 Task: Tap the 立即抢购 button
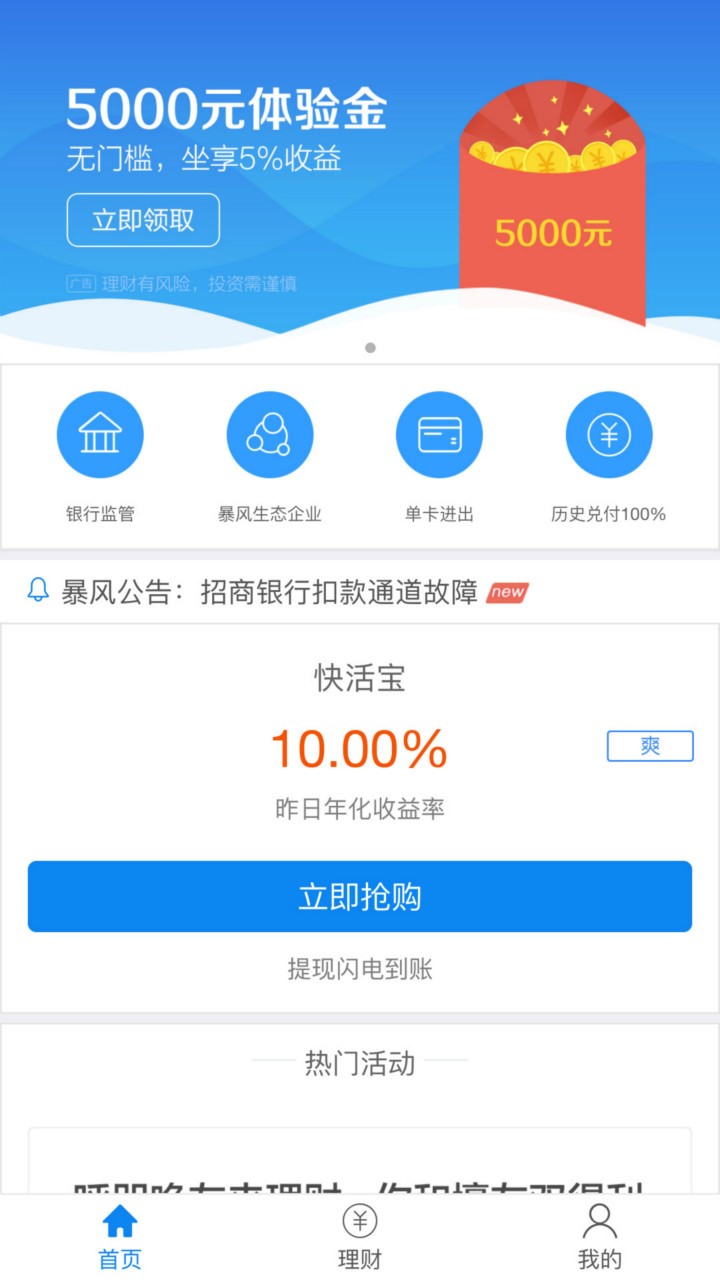(360, 897)
